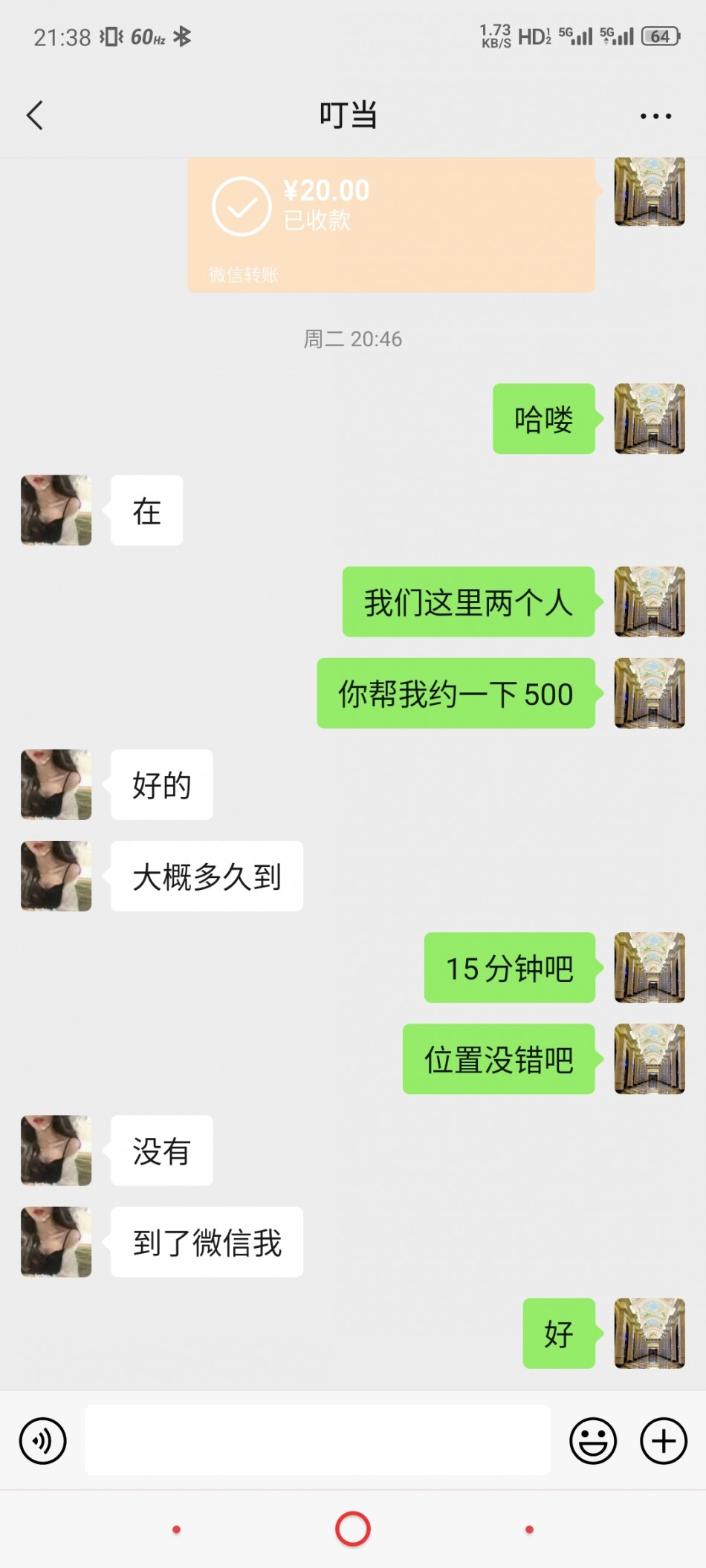Open the emoji sticker panel
The height and width of the screenshot is (1568, 706).
coord(592,1440)
